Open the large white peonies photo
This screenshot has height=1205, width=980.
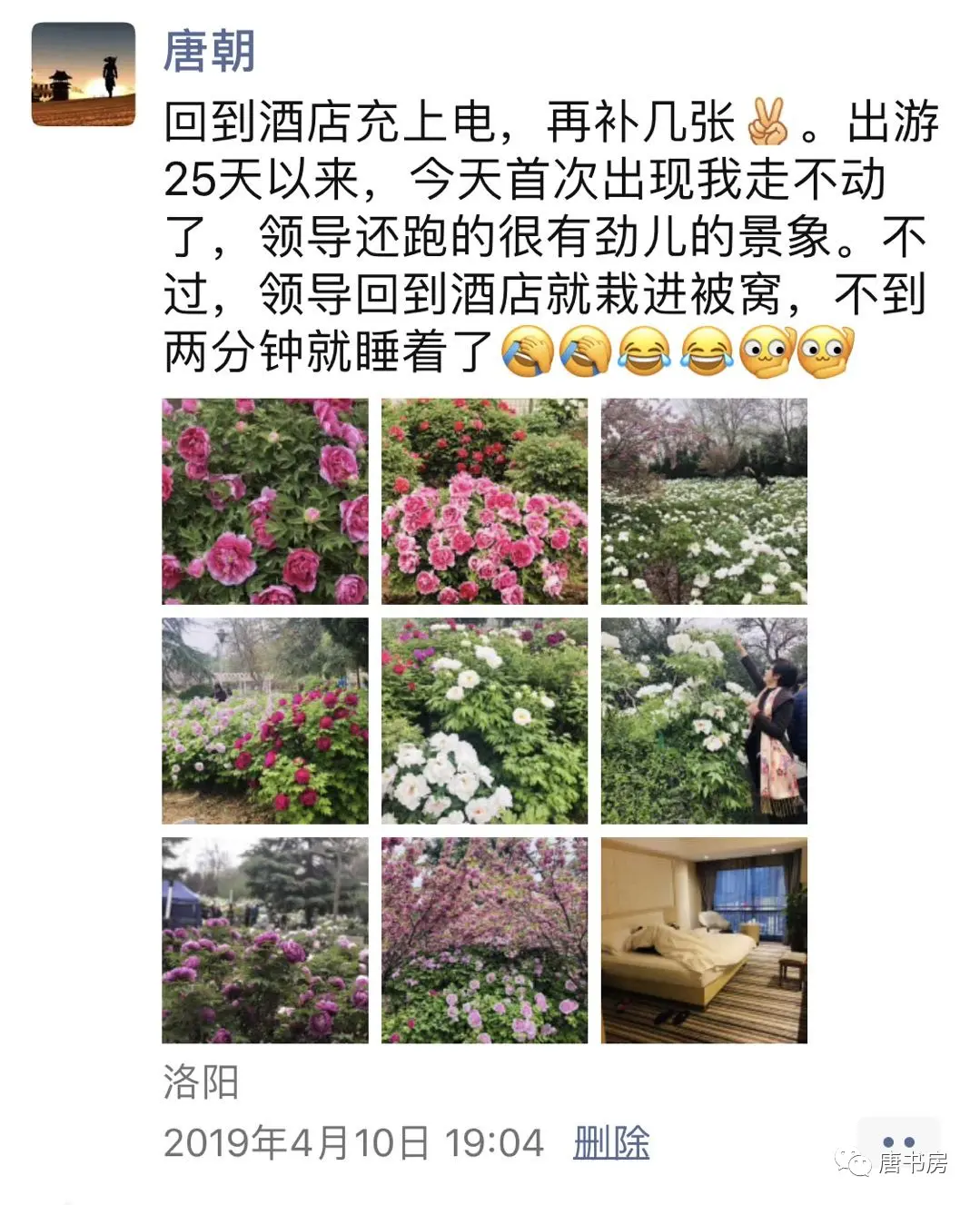click(484, 721)
